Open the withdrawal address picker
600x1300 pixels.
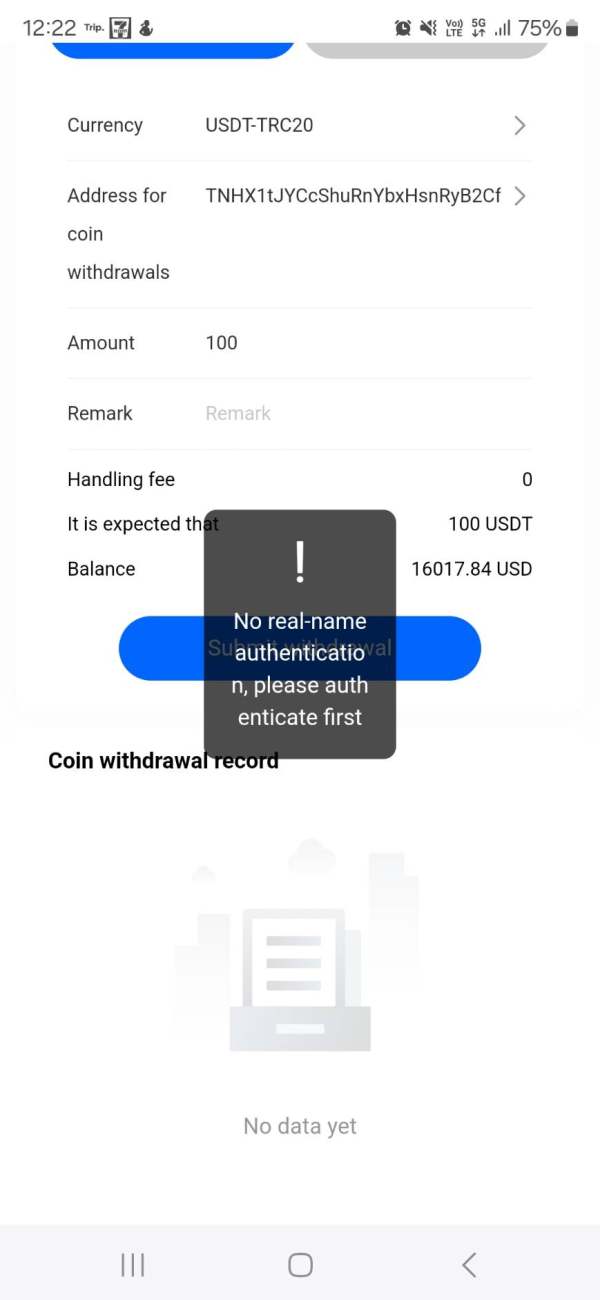[299, 233]
